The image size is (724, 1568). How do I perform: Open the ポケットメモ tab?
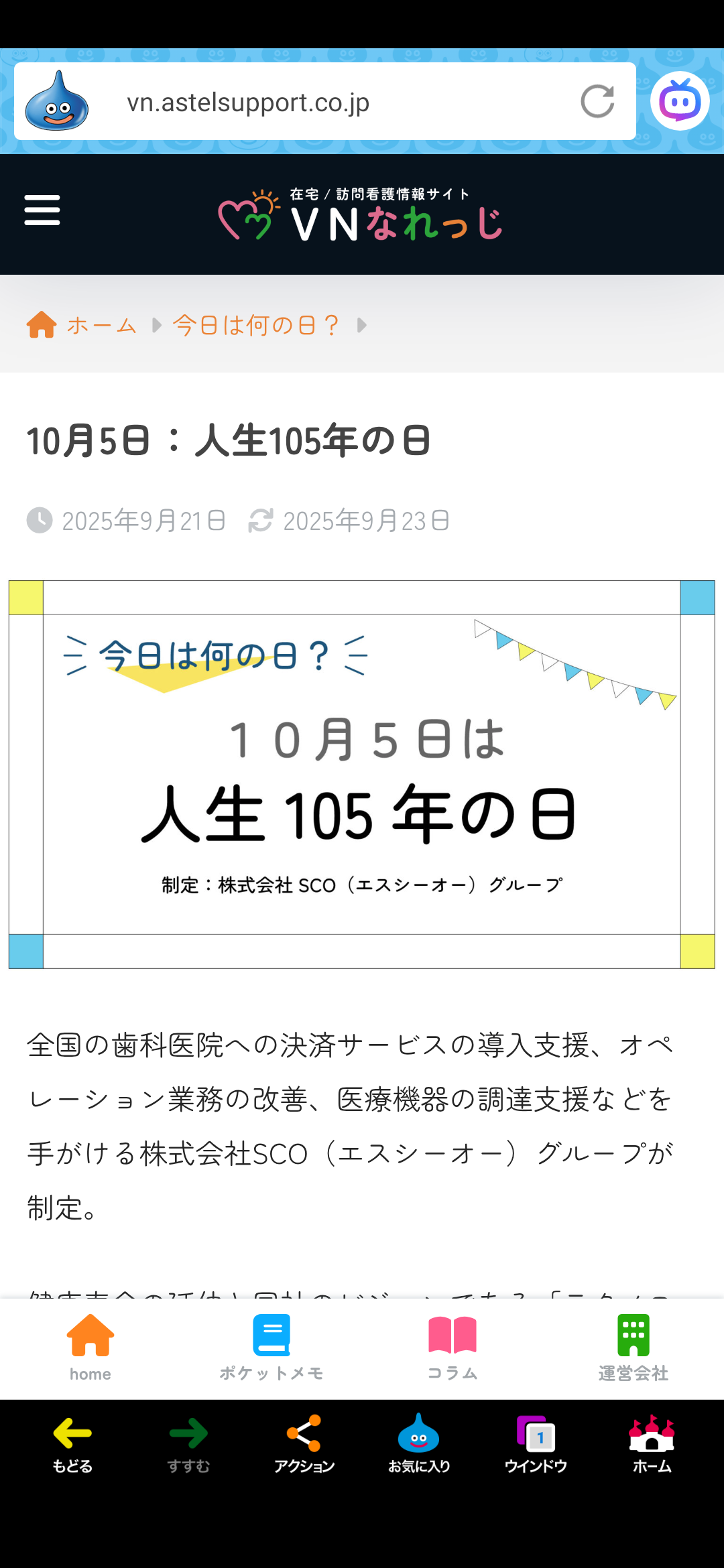point(271,1347)
